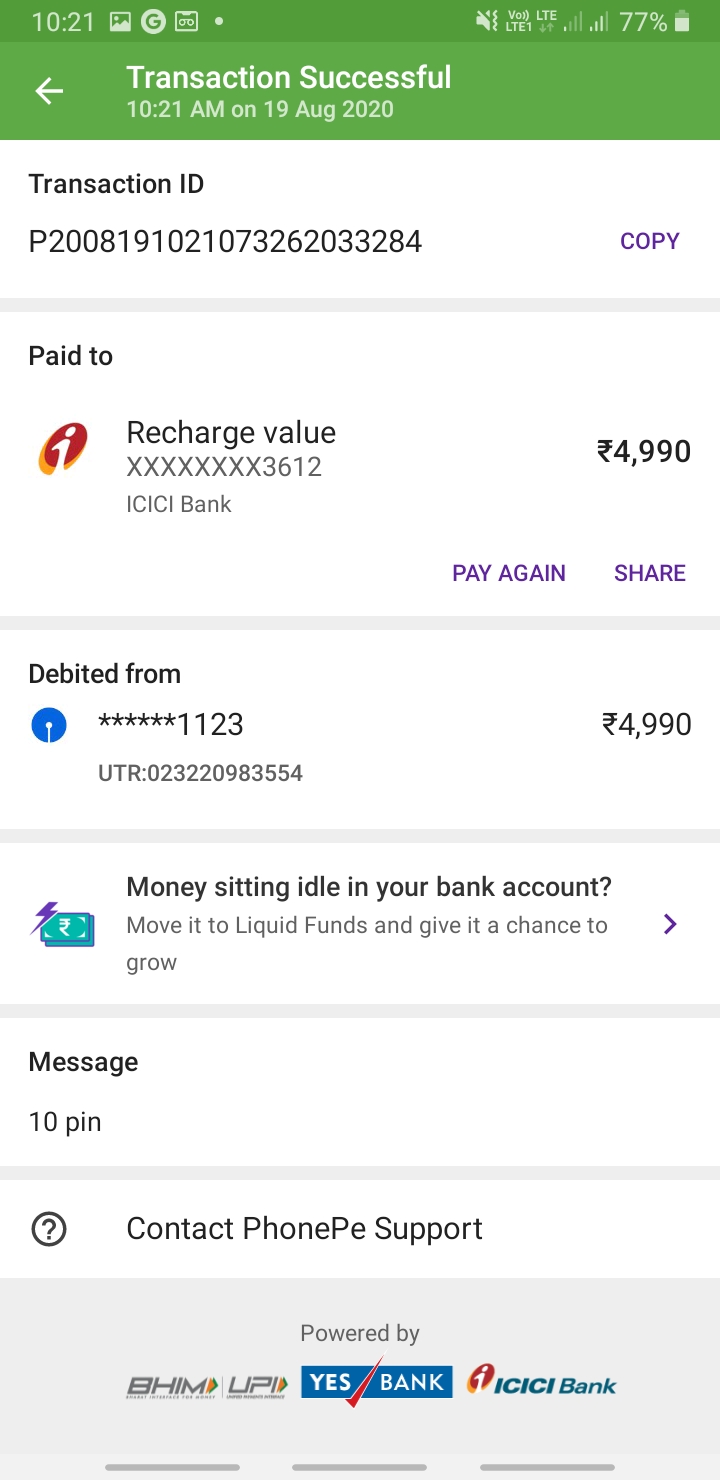Go back using the top arrow
This screenshot has width=720, height=1480.
[x=49, y=91]
